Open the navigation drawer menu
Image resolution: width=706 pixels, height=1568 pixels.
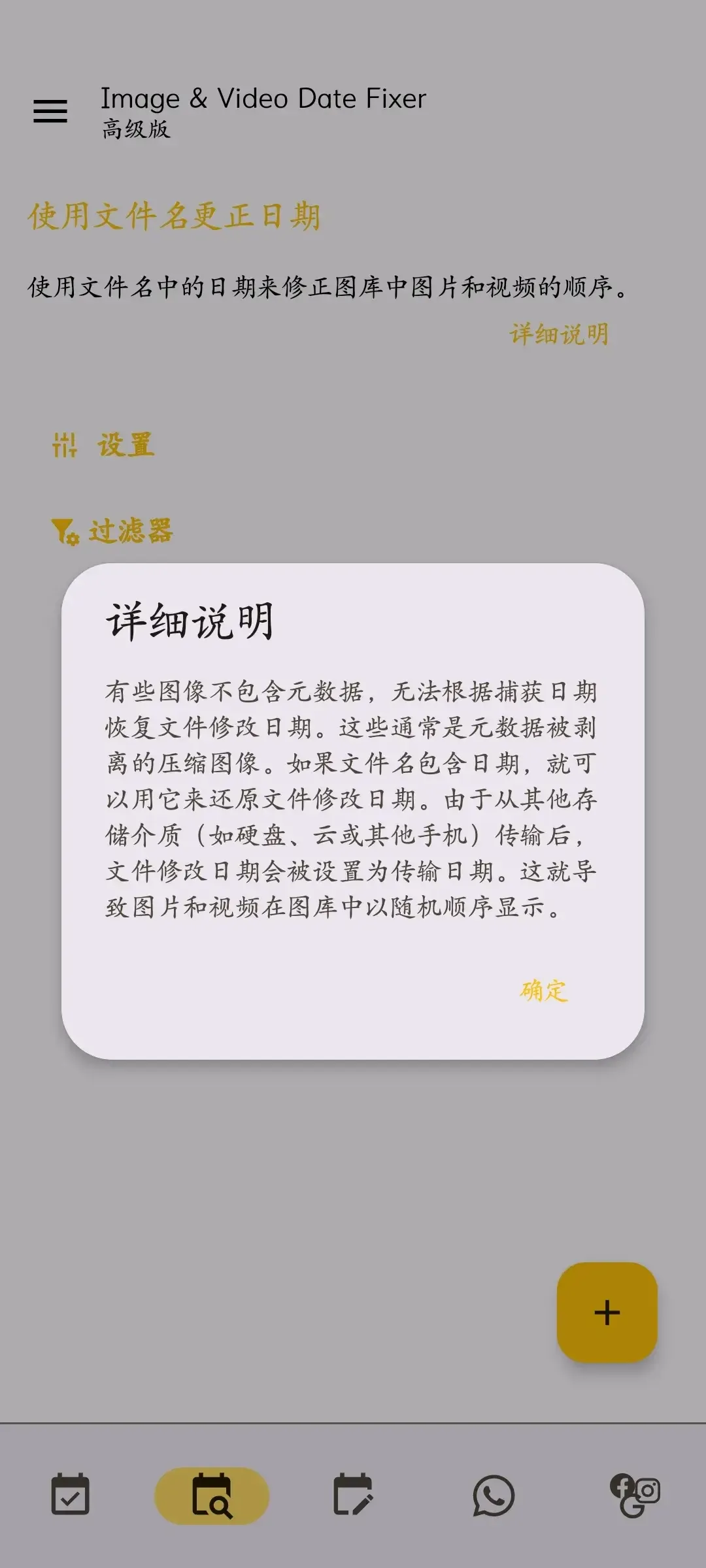coord(51,111)
